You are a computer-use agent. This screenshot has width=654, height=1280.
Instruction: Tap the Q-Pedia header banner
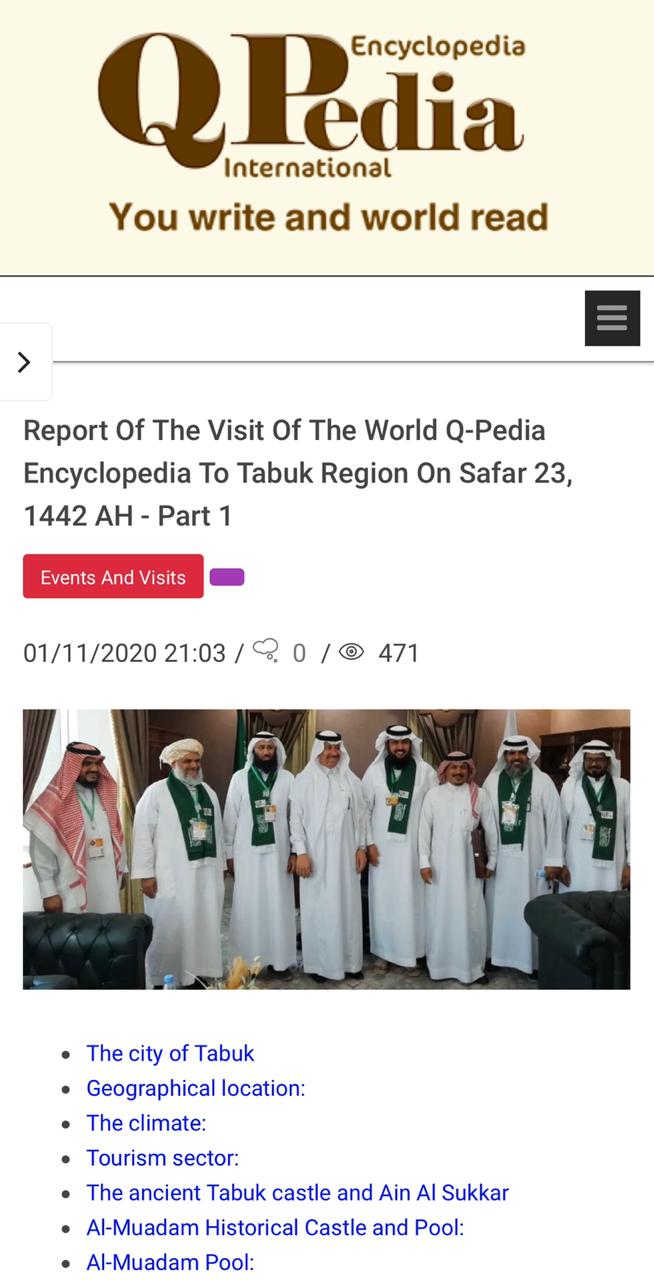click(x=327, y=137)
